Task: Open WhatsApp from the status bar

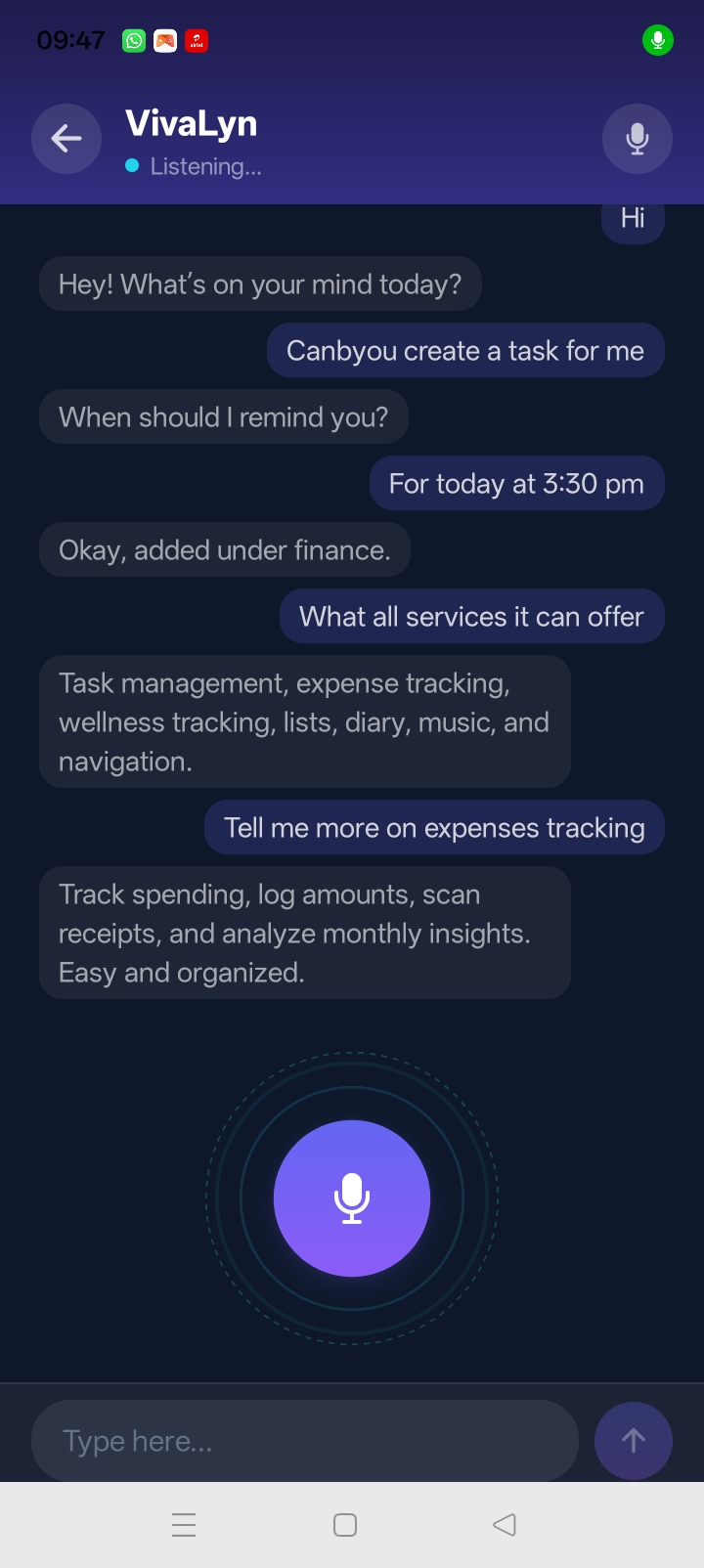Action: (x=132, y=40)
